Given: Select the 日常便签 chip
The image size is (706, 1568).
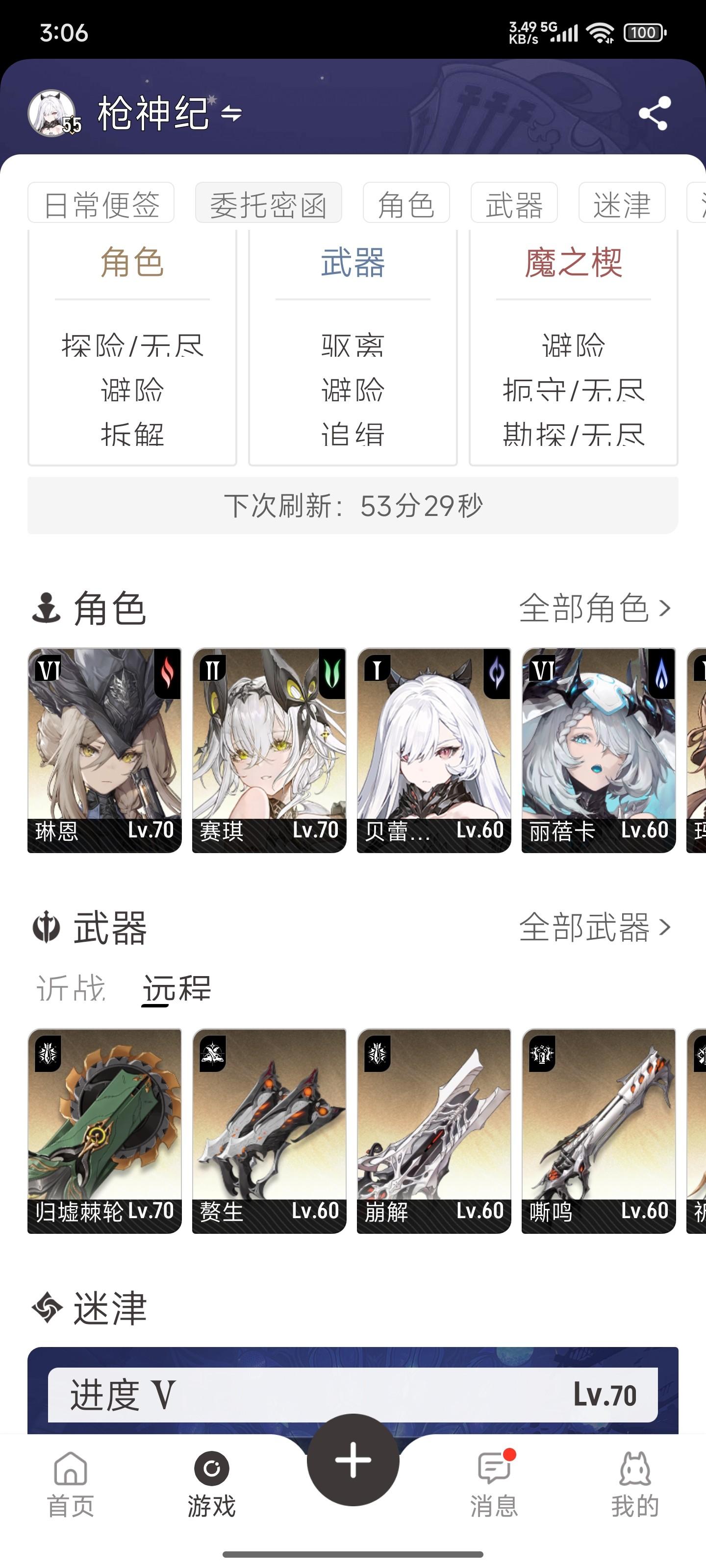Looking at the screenshot, I should [x=101, y=204].
